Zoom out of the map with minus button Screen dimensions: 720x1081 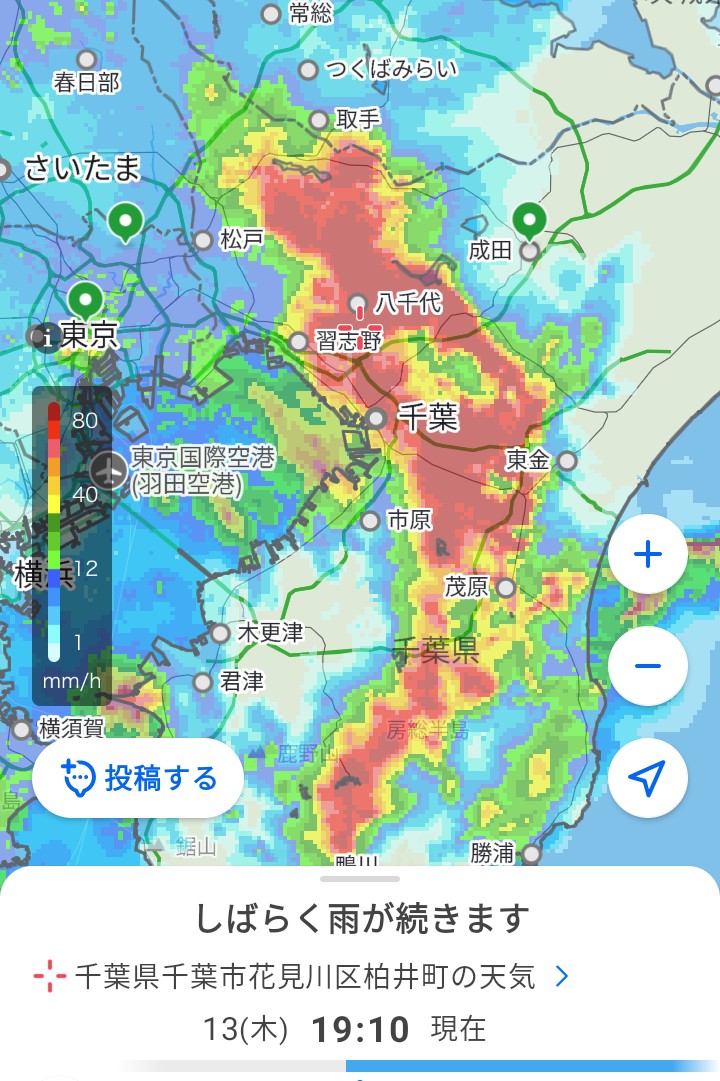[x=648, y=666]
